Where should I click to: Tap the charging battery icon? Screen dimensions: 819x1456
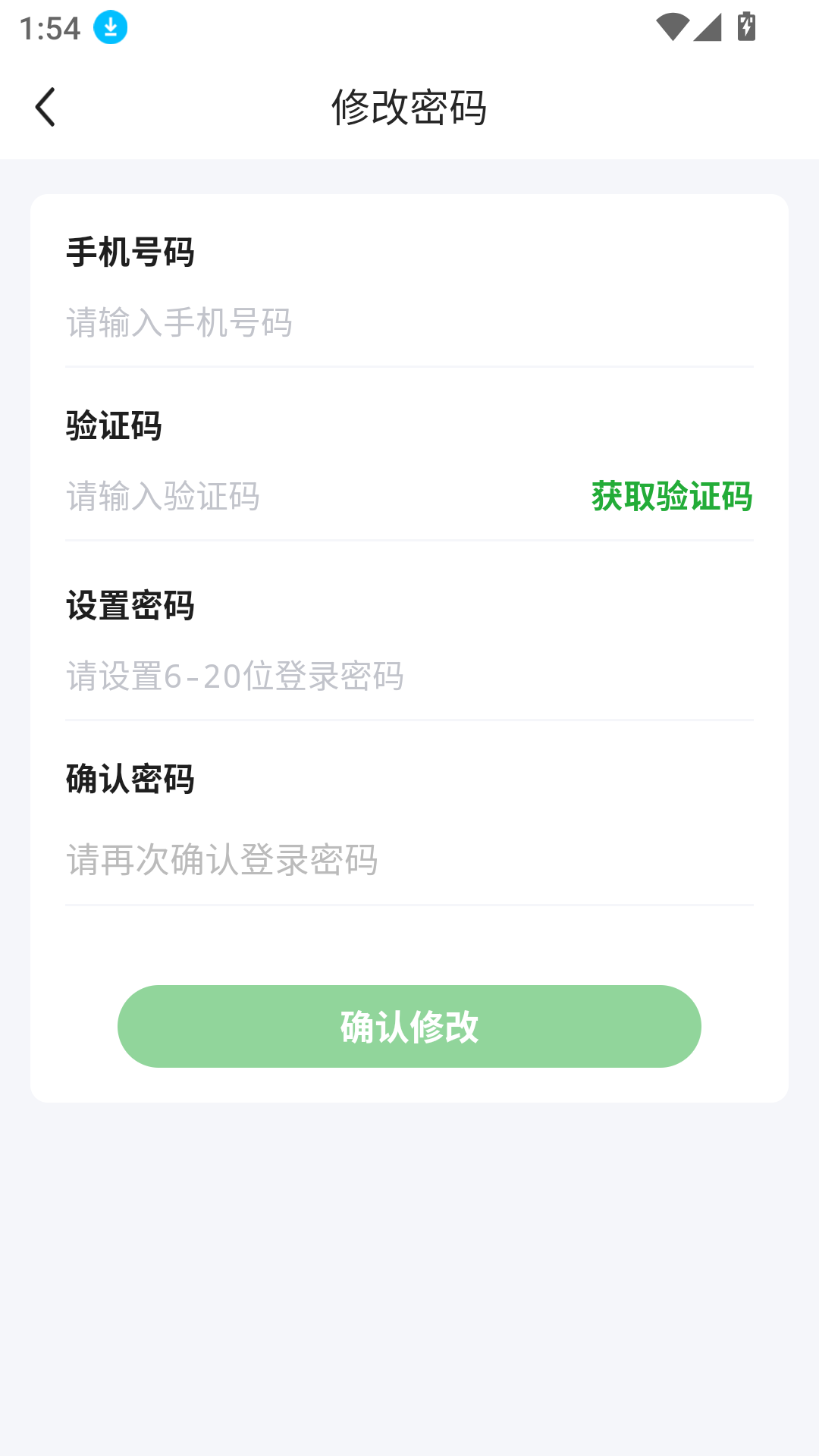[x=745, y=25]
